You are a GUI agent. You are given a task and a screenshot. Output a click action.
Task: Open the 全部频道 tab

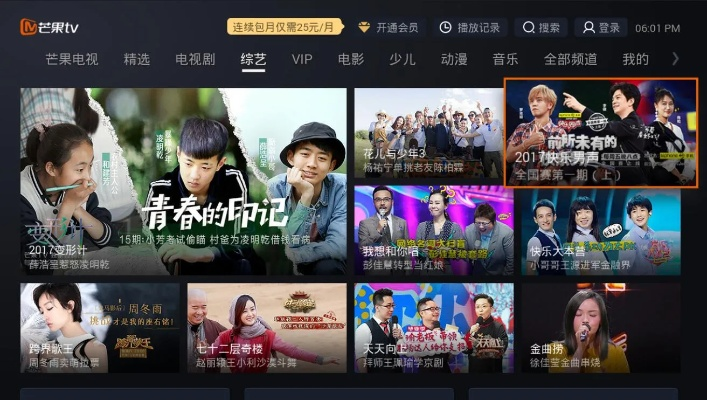pos(571,59)
